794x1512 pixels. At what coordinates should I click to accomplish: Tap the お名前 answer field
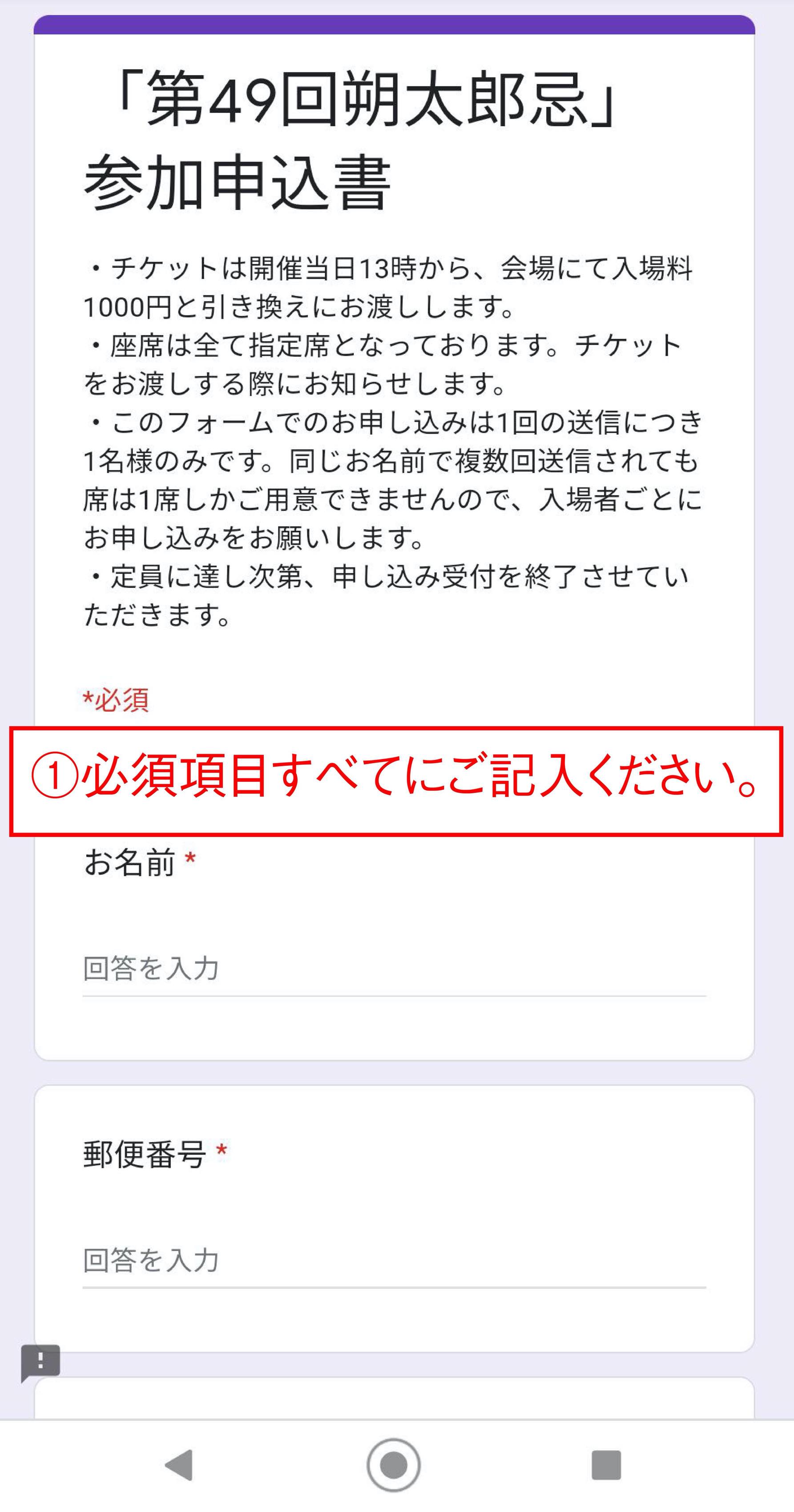[394, 969]
